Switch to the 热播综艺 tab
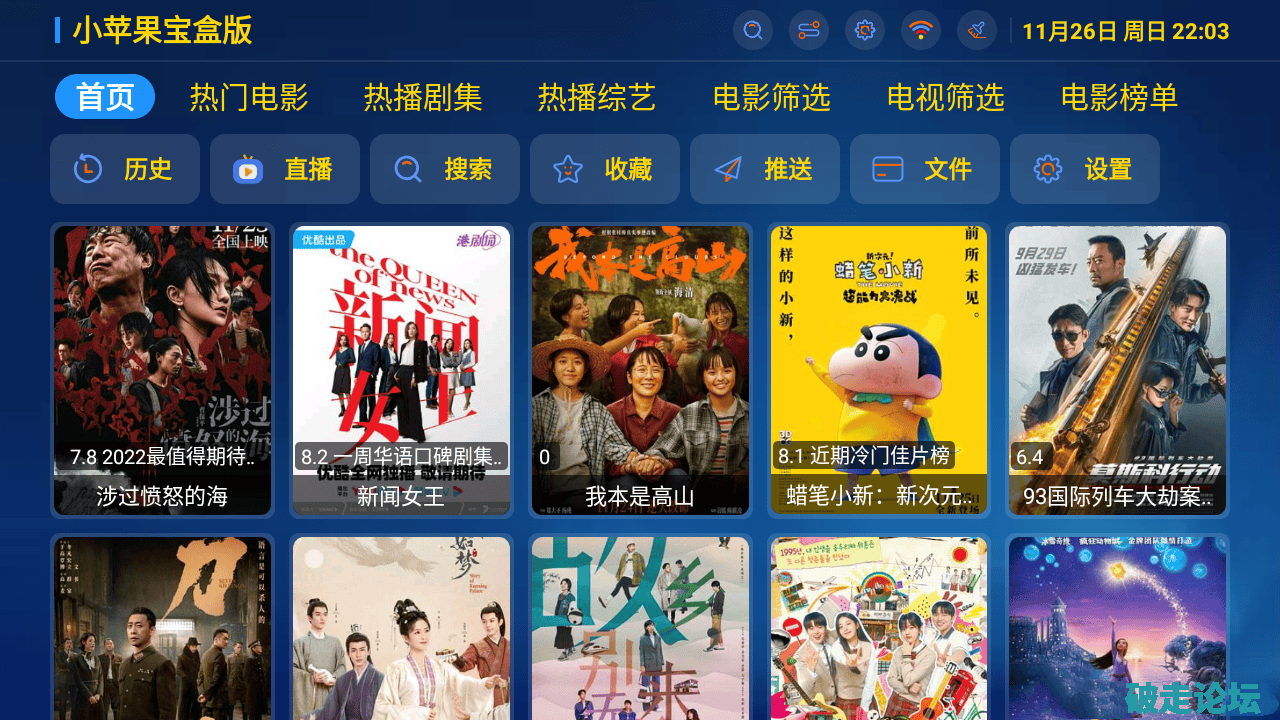The width and height of the screenshot is (1280, 720). pyautogui.click(x=597, y=97)
